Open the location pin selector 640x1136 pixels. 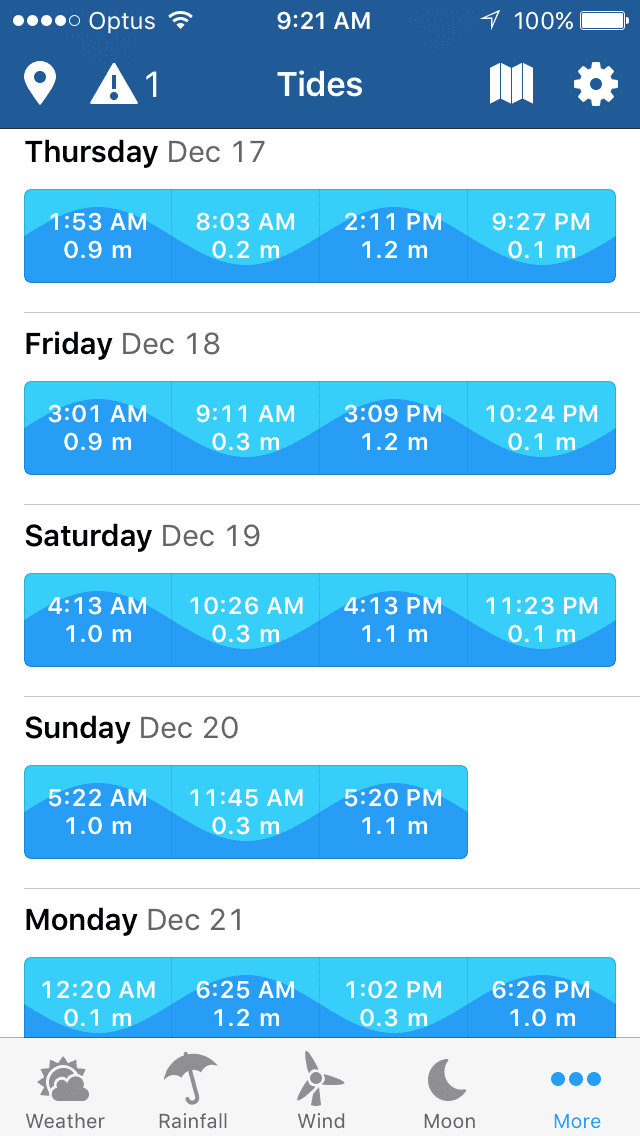point(40,84)
